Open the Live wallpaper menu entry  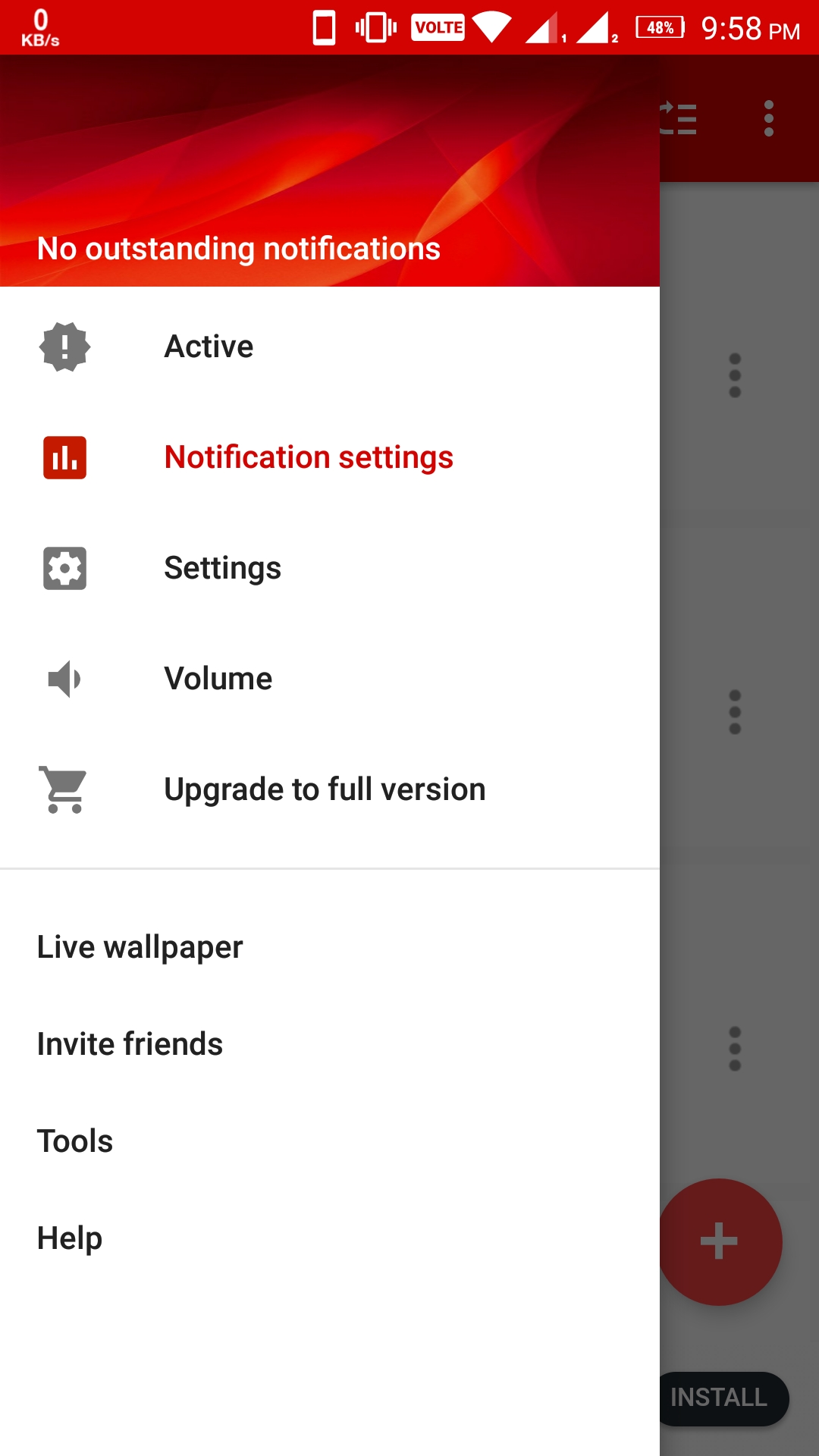click(140, 946)
